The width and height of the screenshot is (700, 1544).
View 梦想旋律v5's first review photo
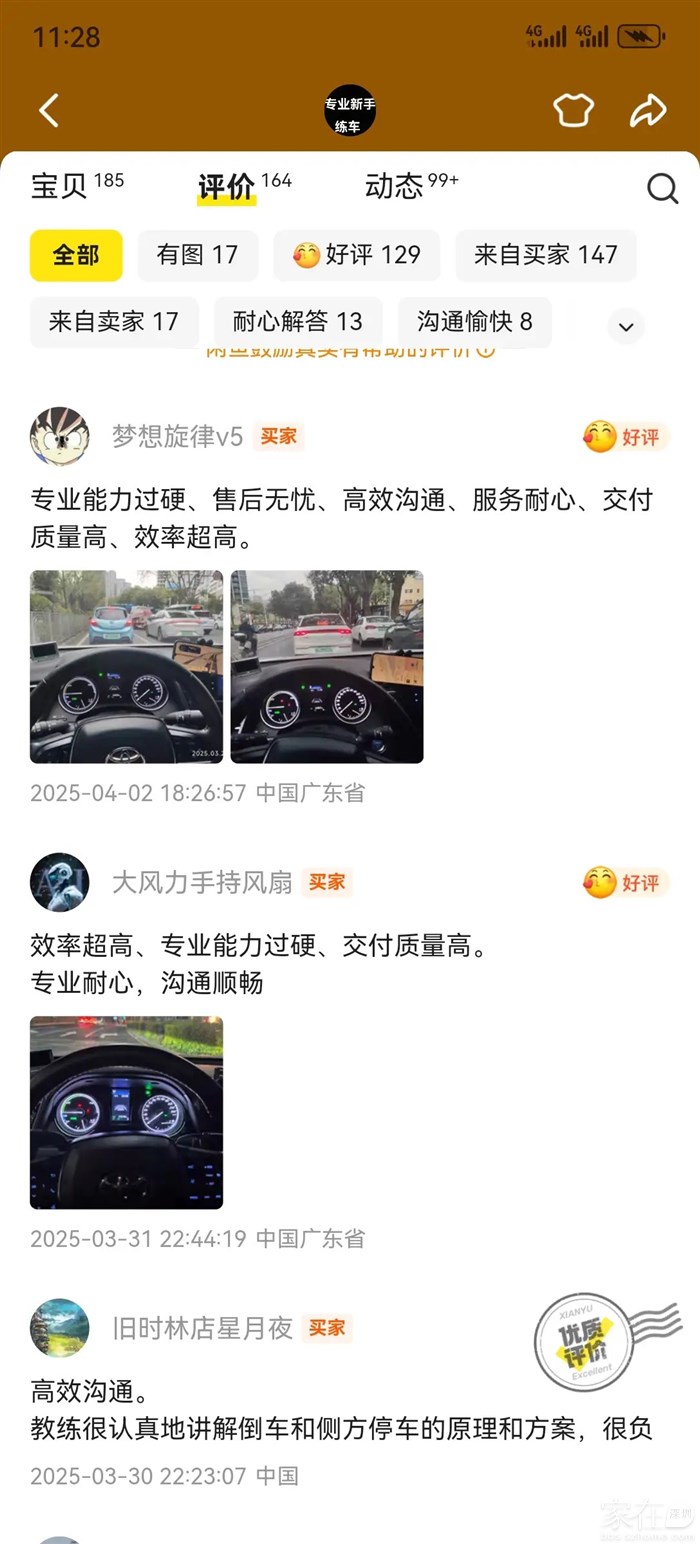(126, 667)
